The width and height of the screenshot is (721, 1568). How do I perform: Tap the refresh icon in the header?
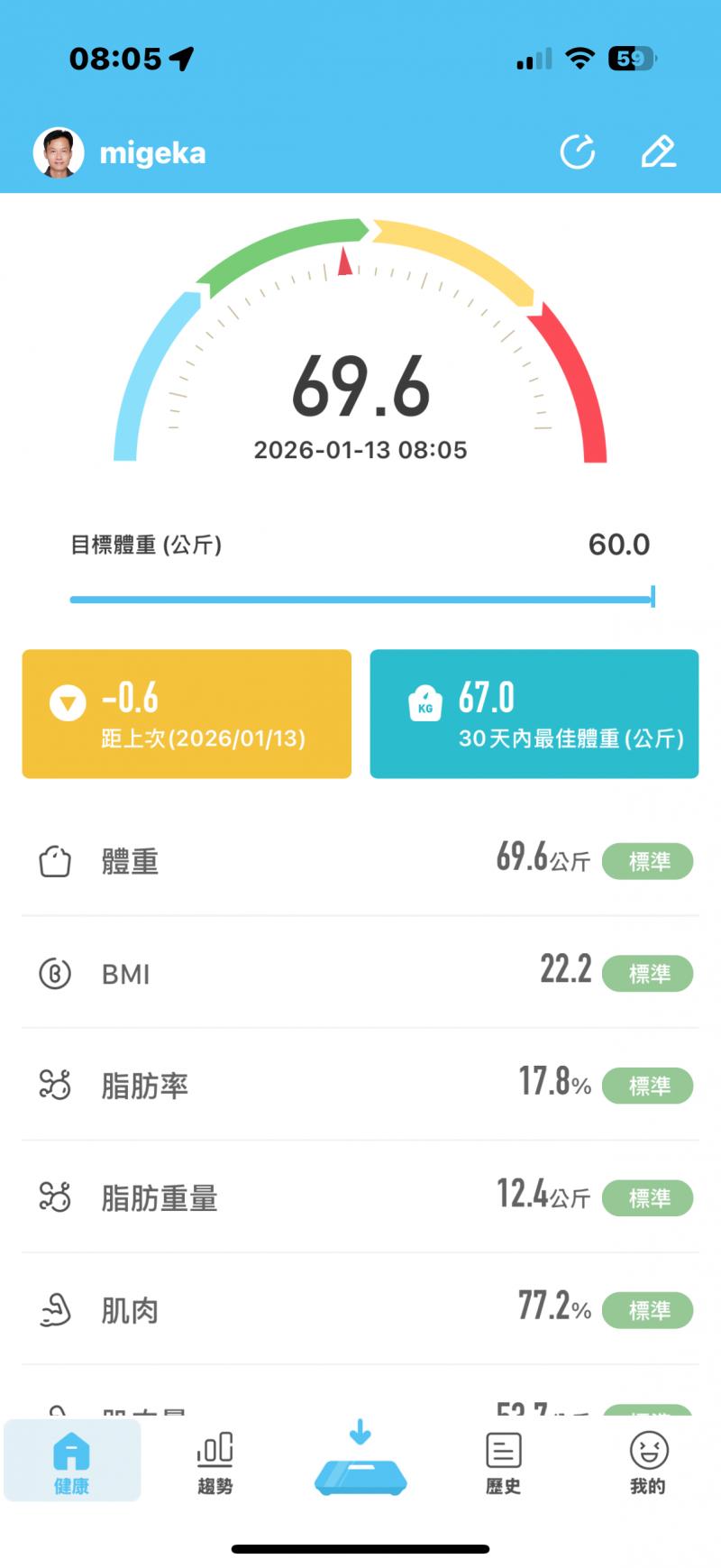tap(577, 152)
